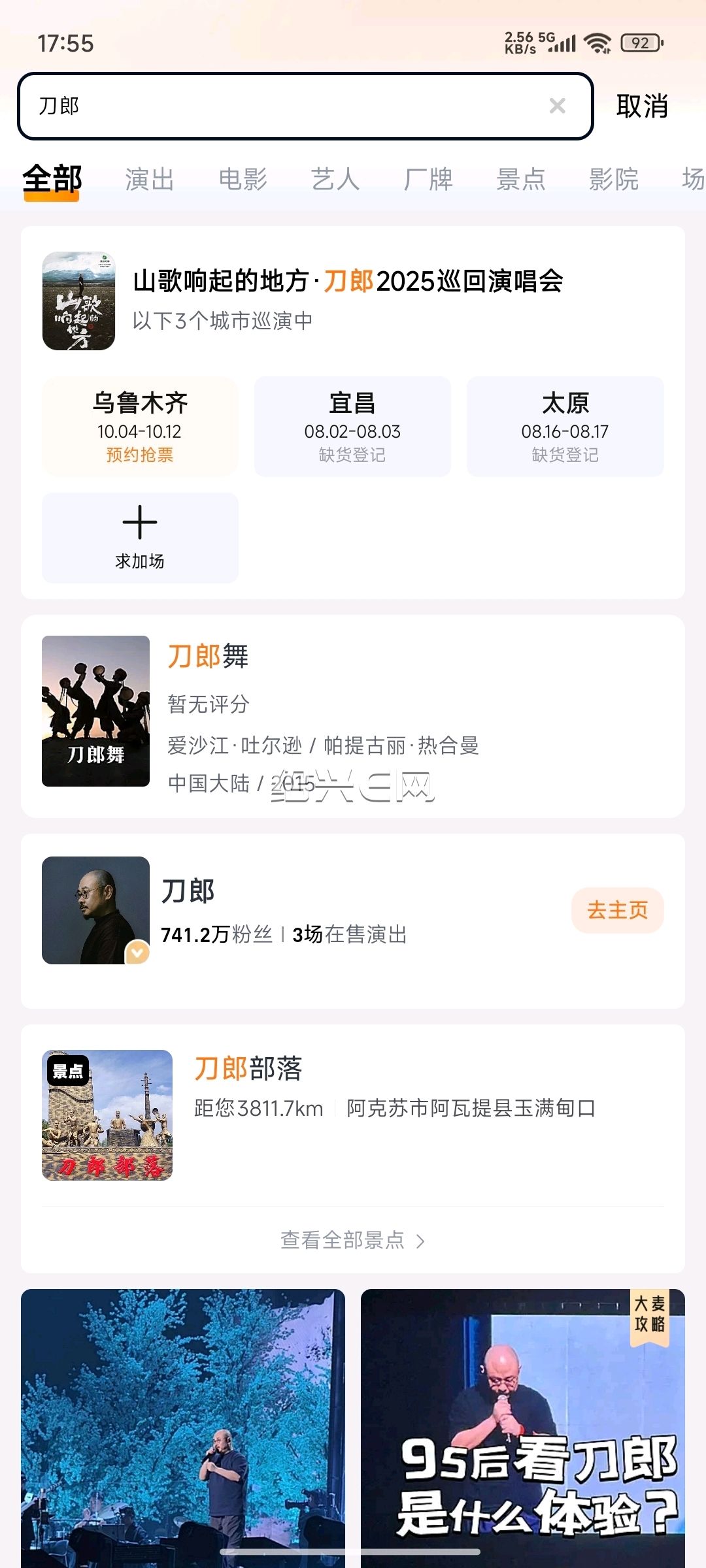The height and width of the screenshot is (1568, 706).
Task: Tap the 查看全部景点 link
Action: pos(353,1240)
